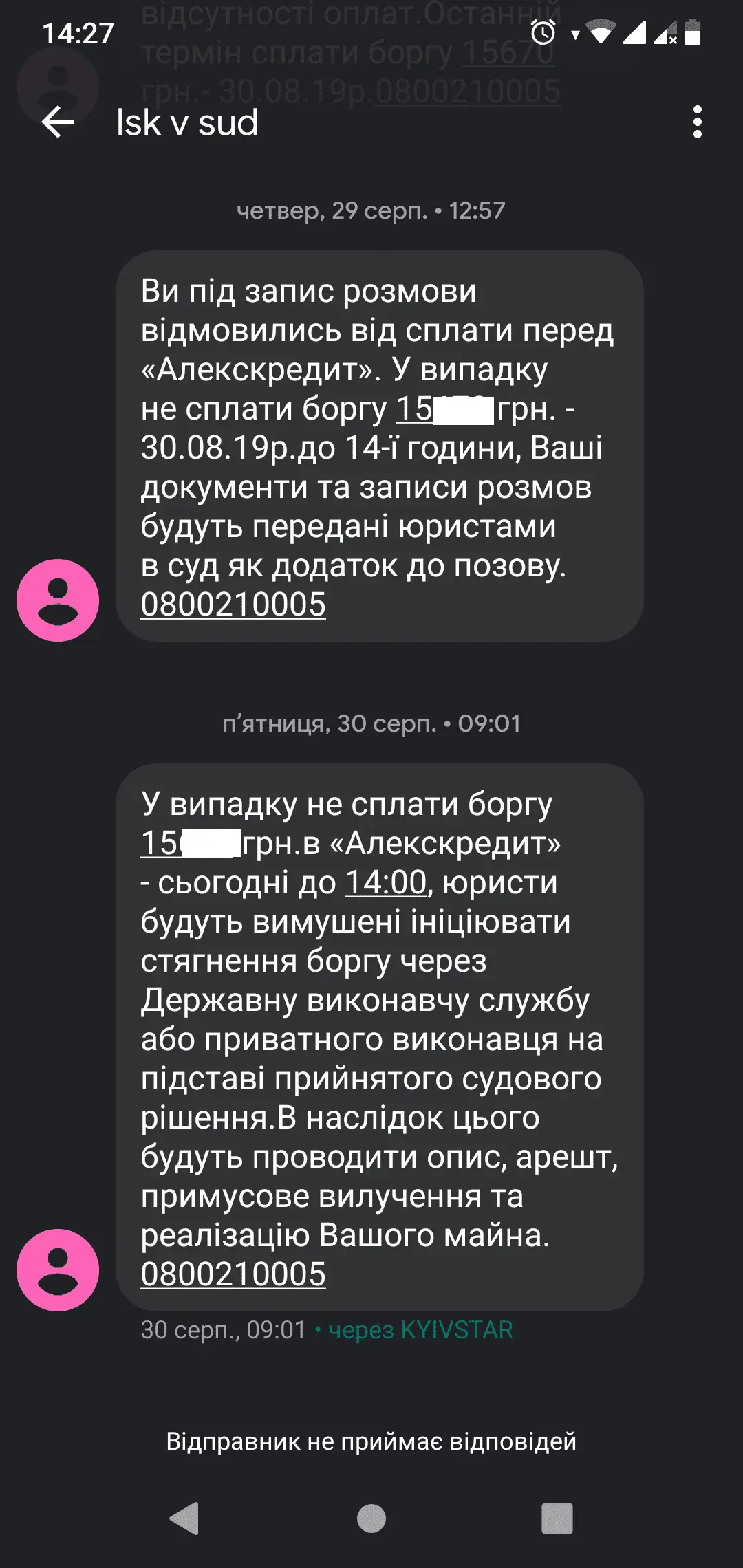The image size is (743, 1568).
Task: Open sender avatar beside the Friday message
Action: (58, 1270)
